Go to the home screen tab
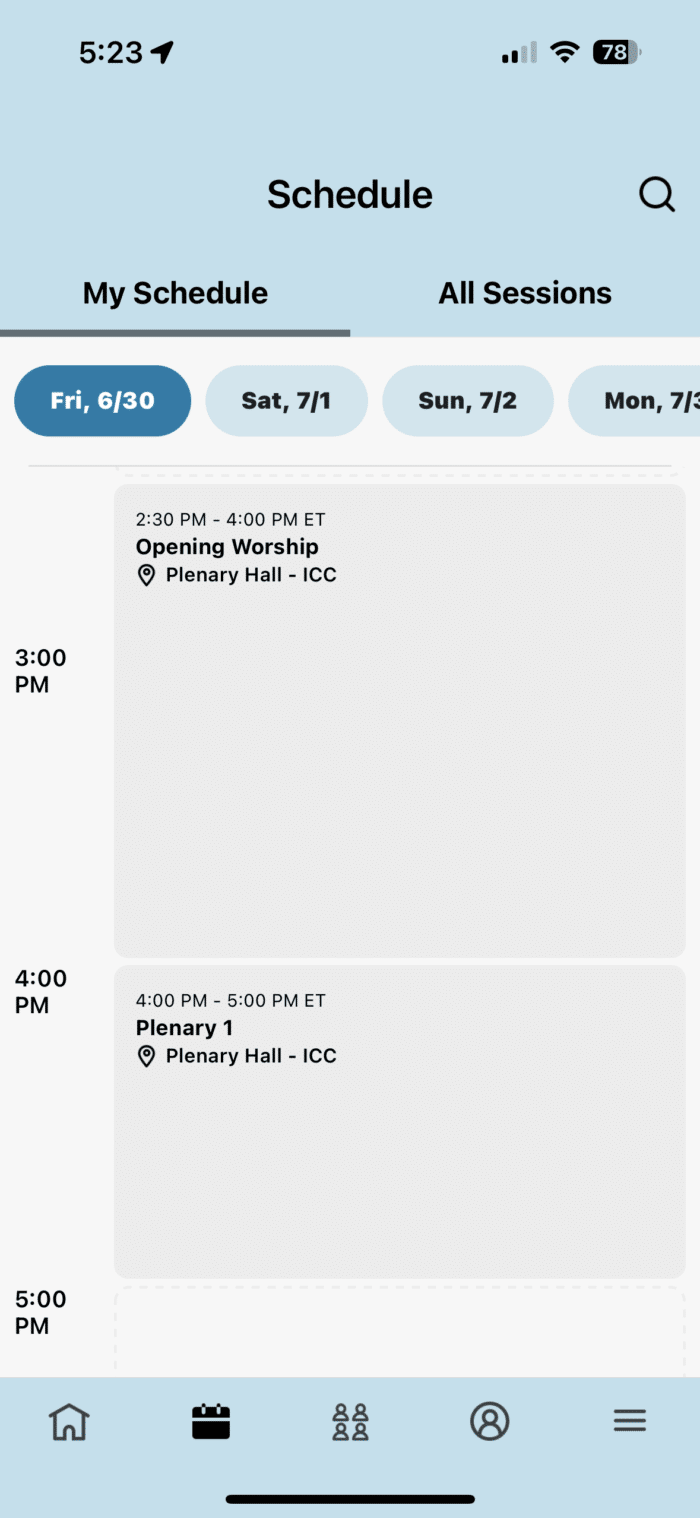 pyautogui.click(x=70, y=1421)
